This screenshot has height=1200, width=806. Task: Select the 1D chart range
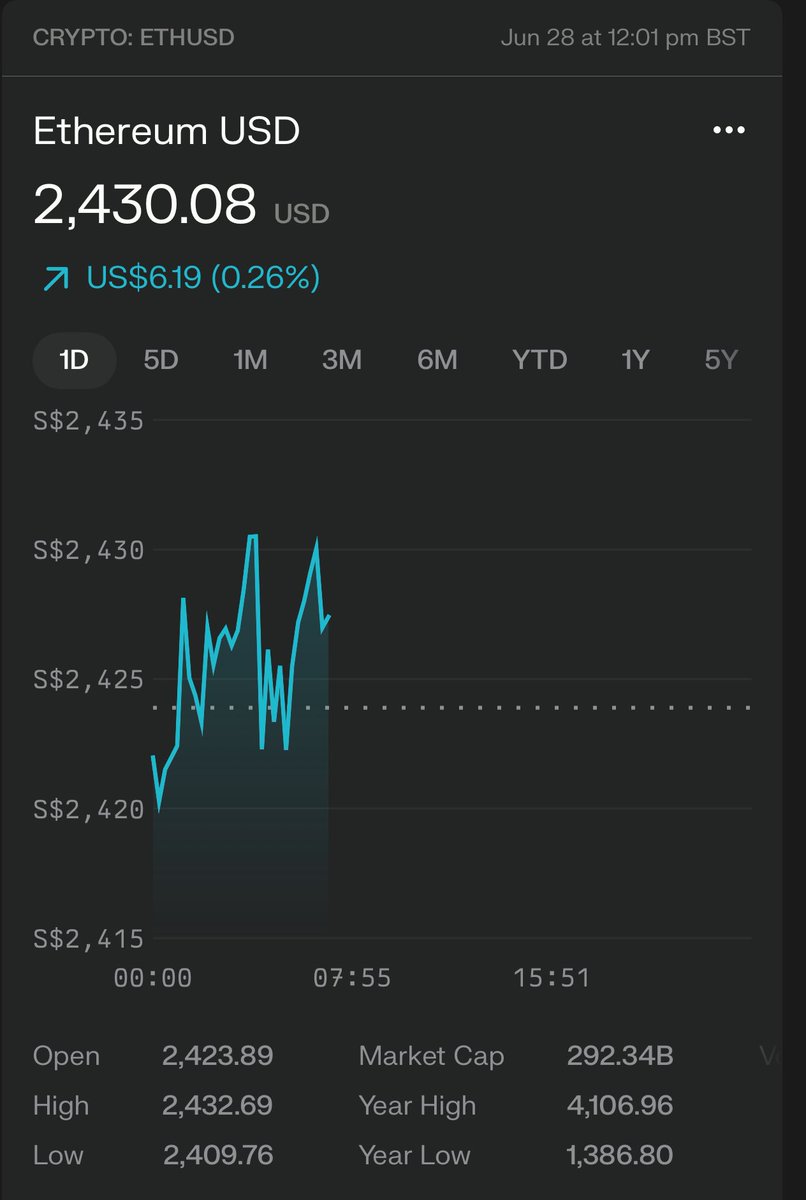pos(75,360)
